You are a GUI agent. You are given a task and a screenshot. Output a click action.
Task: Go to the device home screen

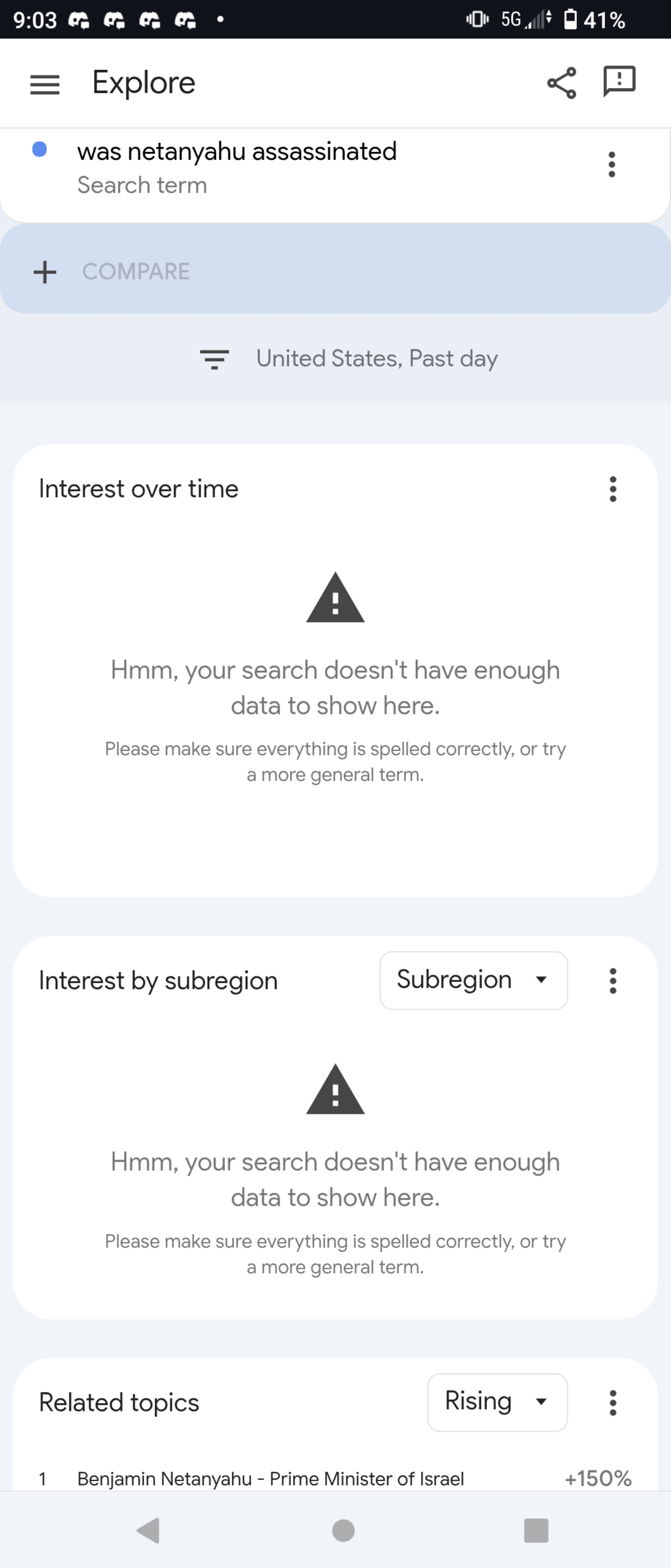click(343, 1530)
